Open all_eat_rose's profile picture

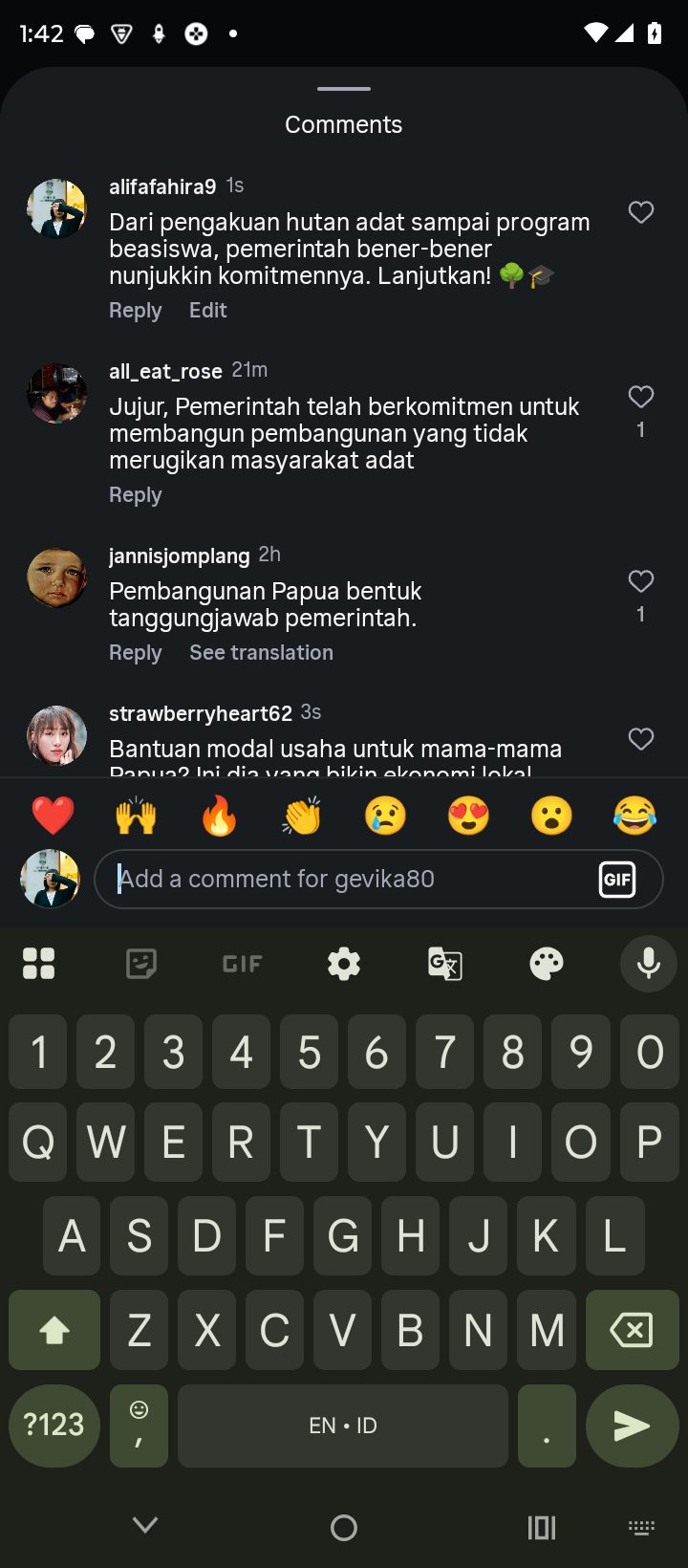click(57, 393)
